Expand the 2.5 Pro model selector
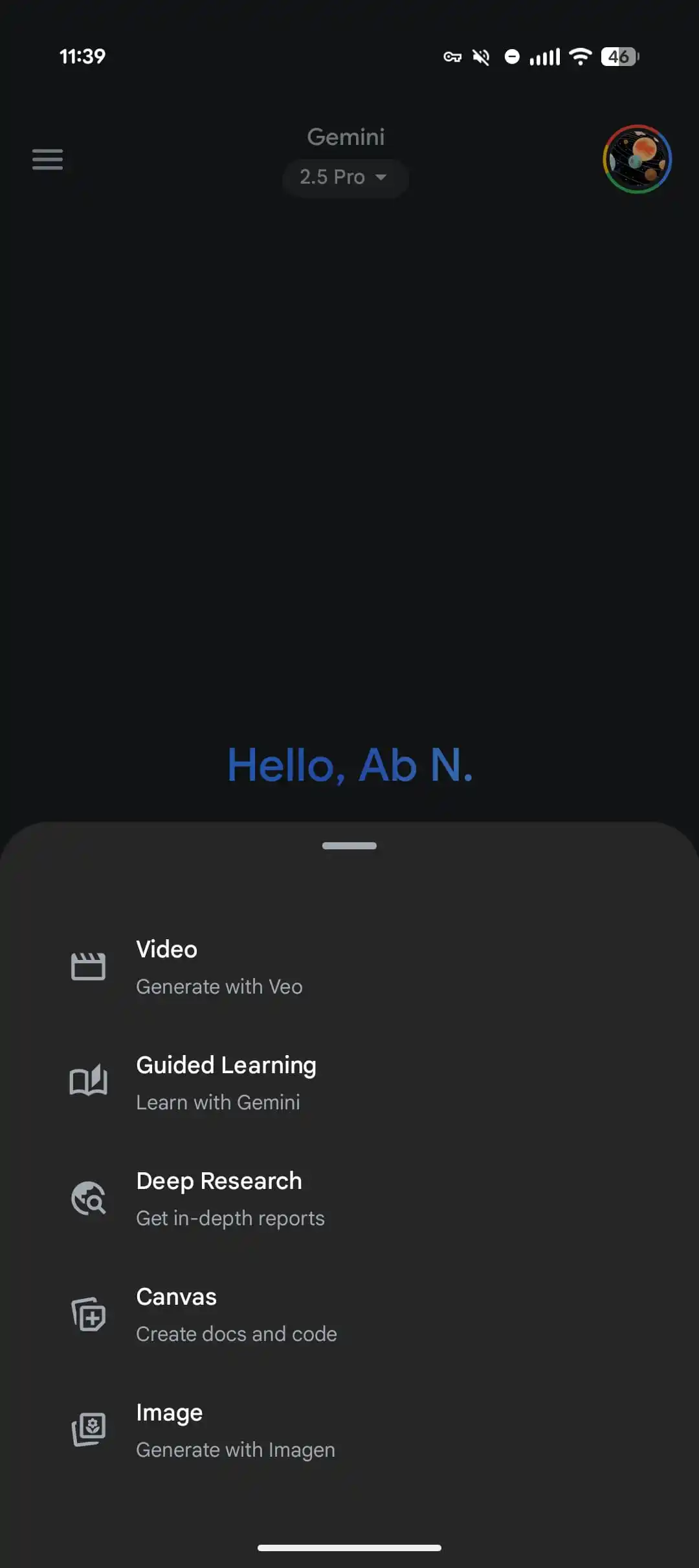Viewport: 699px width, 1568px height. point(344,177)
